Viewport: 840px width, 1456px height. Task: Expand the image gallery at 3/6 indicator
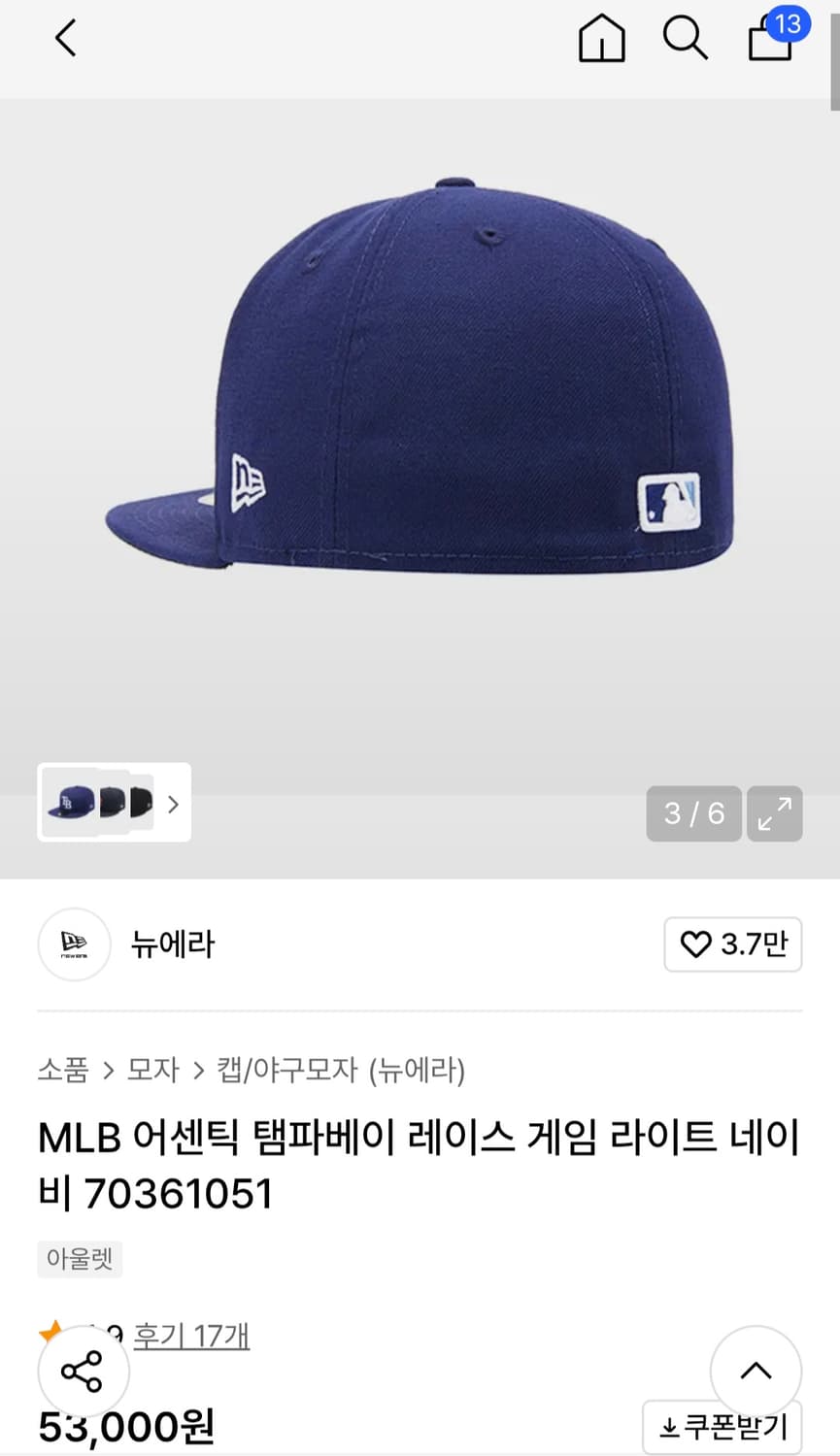(692, 813)
